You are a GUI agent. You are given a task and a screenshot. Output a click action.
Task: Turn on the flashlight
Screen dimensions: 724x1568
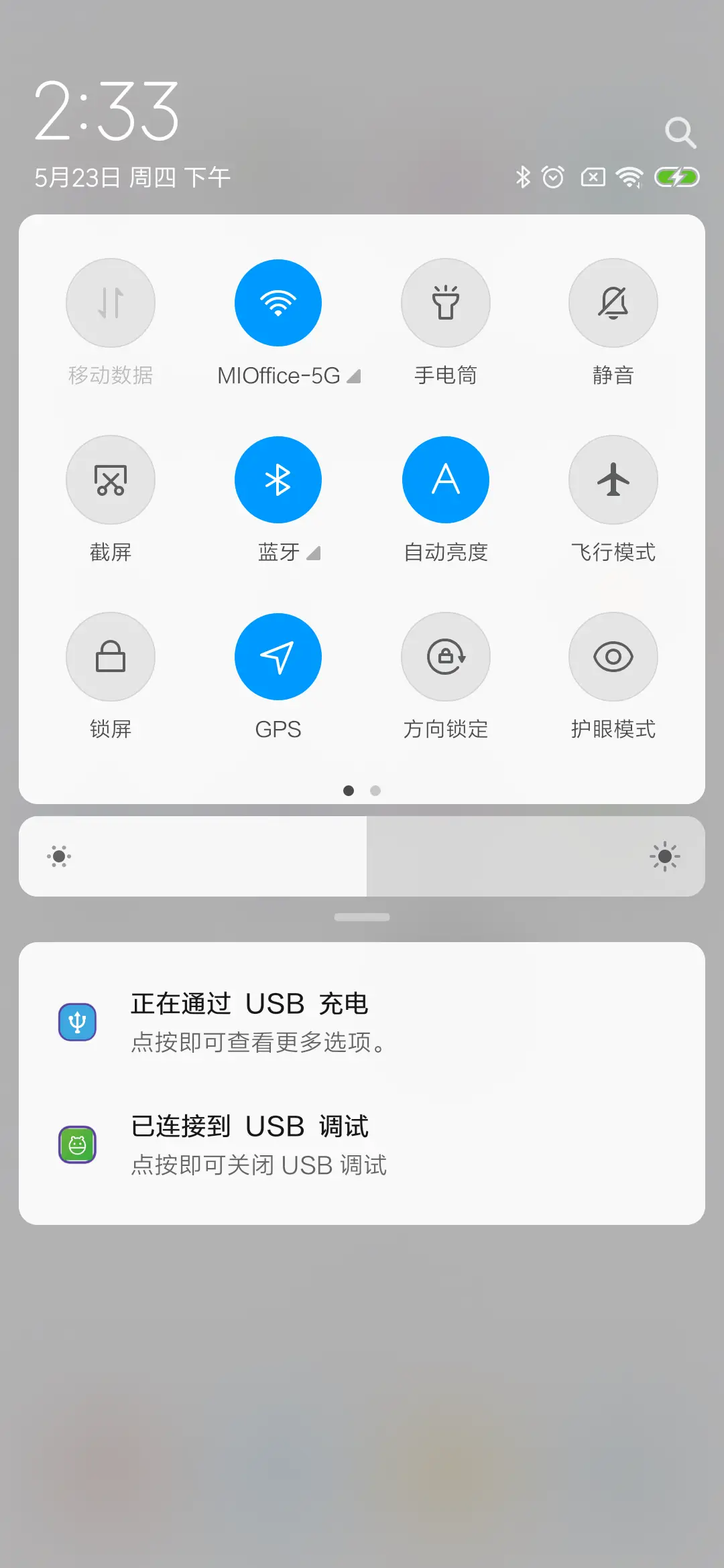[x=446, y=303]
